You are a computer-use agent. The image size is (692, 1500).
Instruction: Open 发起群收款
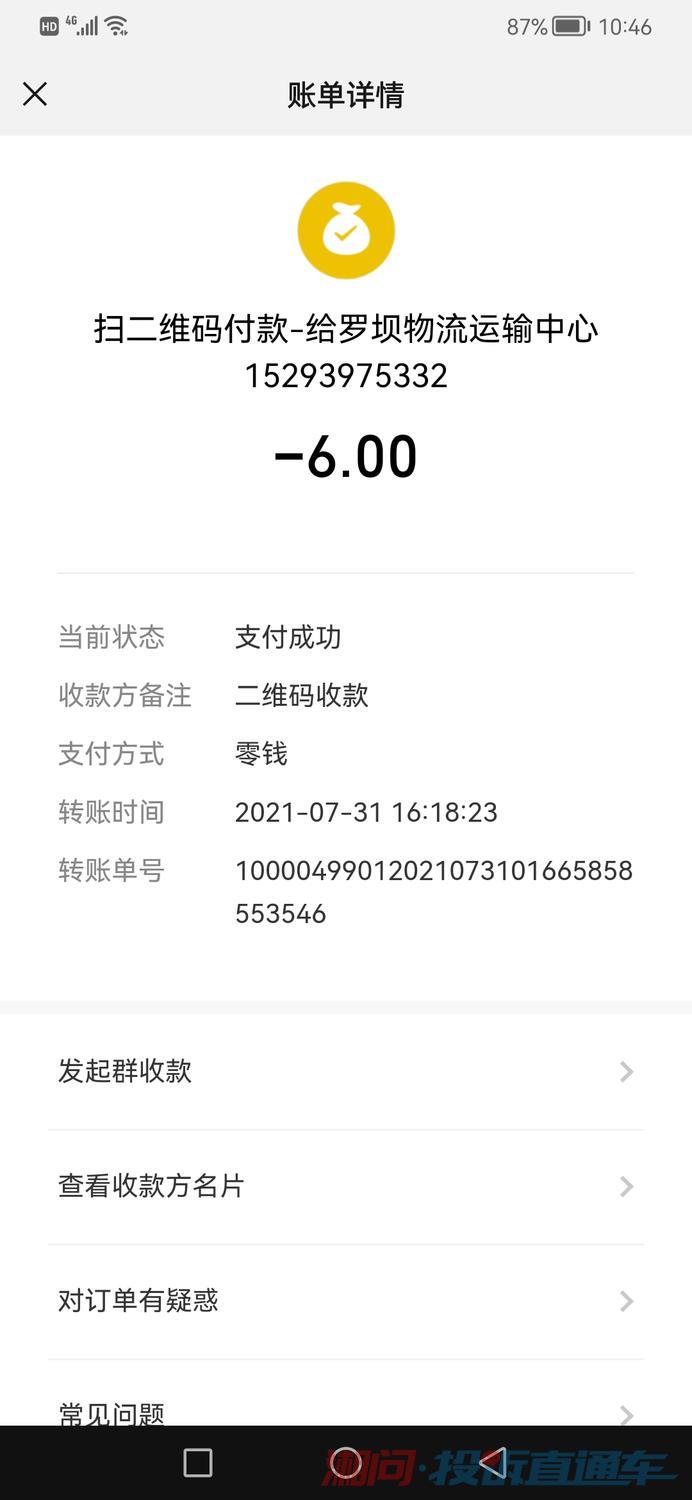[345, 1072]
